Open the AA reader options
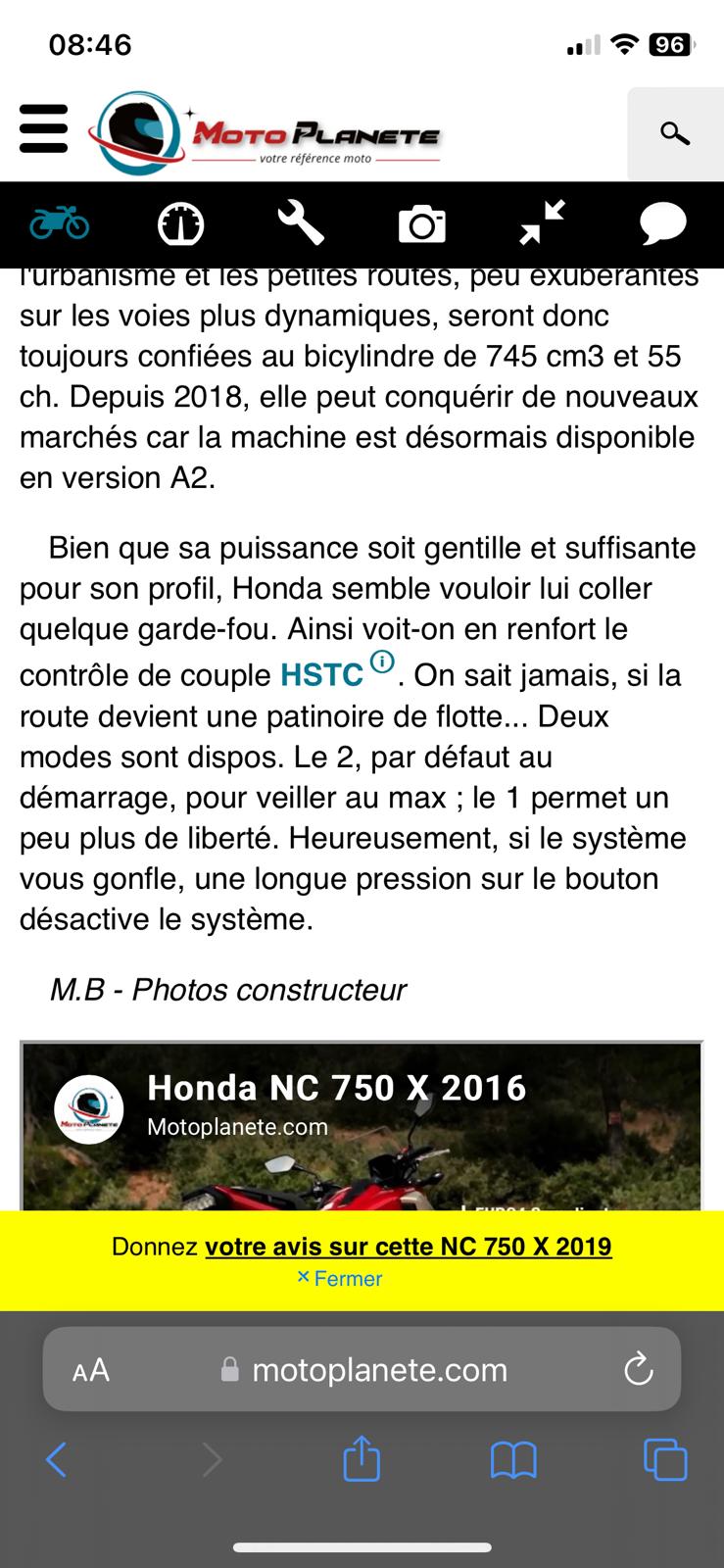This screenshot has height=1568, width=724. click(x=91, y=1370)
